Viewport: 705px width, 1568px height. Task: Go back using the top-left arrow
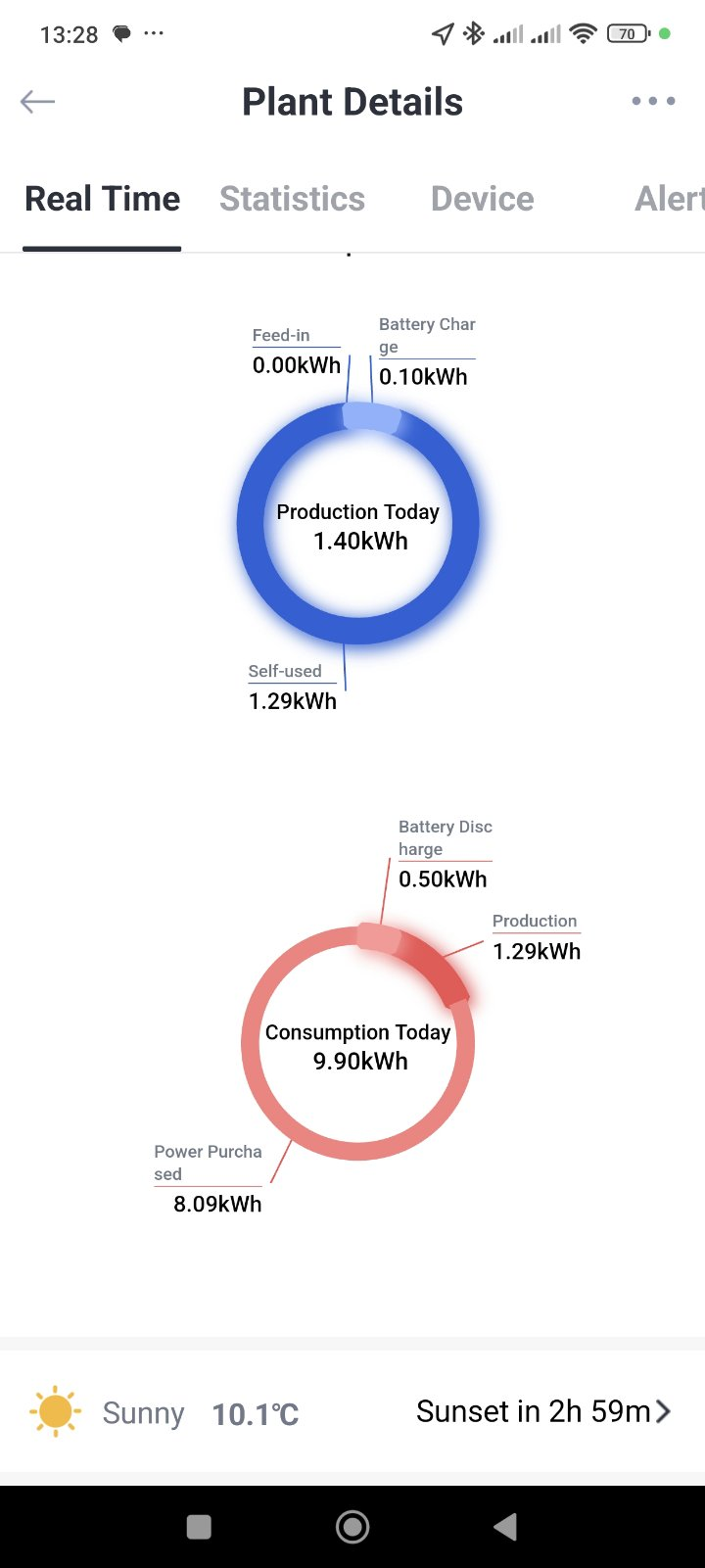pyautogui.click(x=37, y=102)
